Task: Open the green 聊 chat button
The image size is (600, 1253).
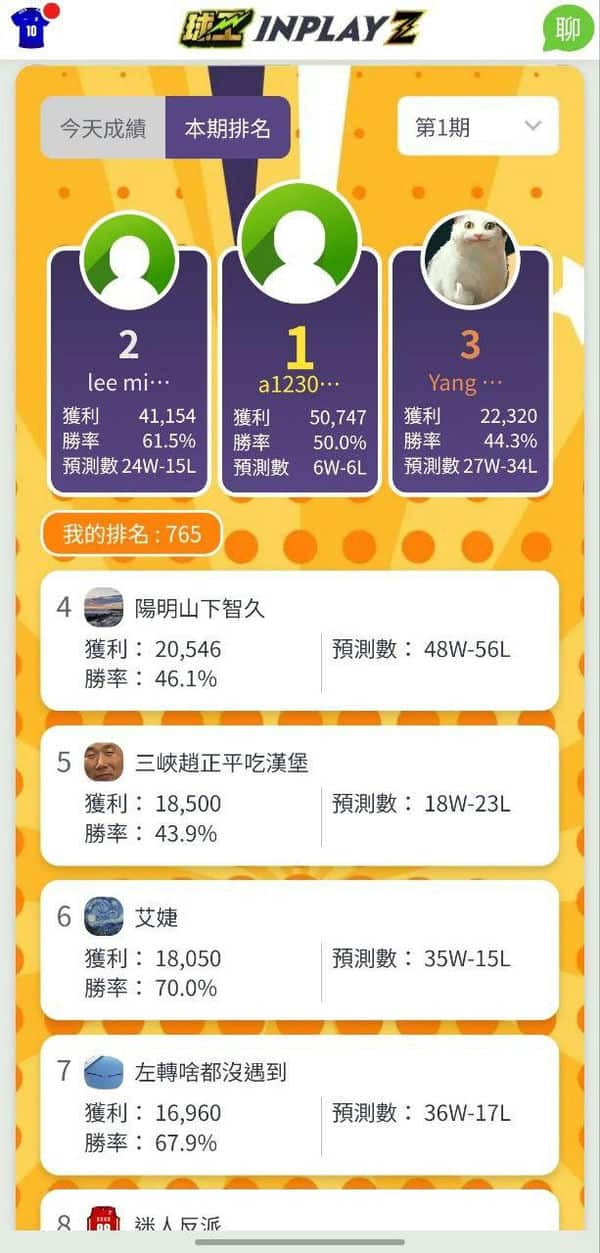Action: 567,28
